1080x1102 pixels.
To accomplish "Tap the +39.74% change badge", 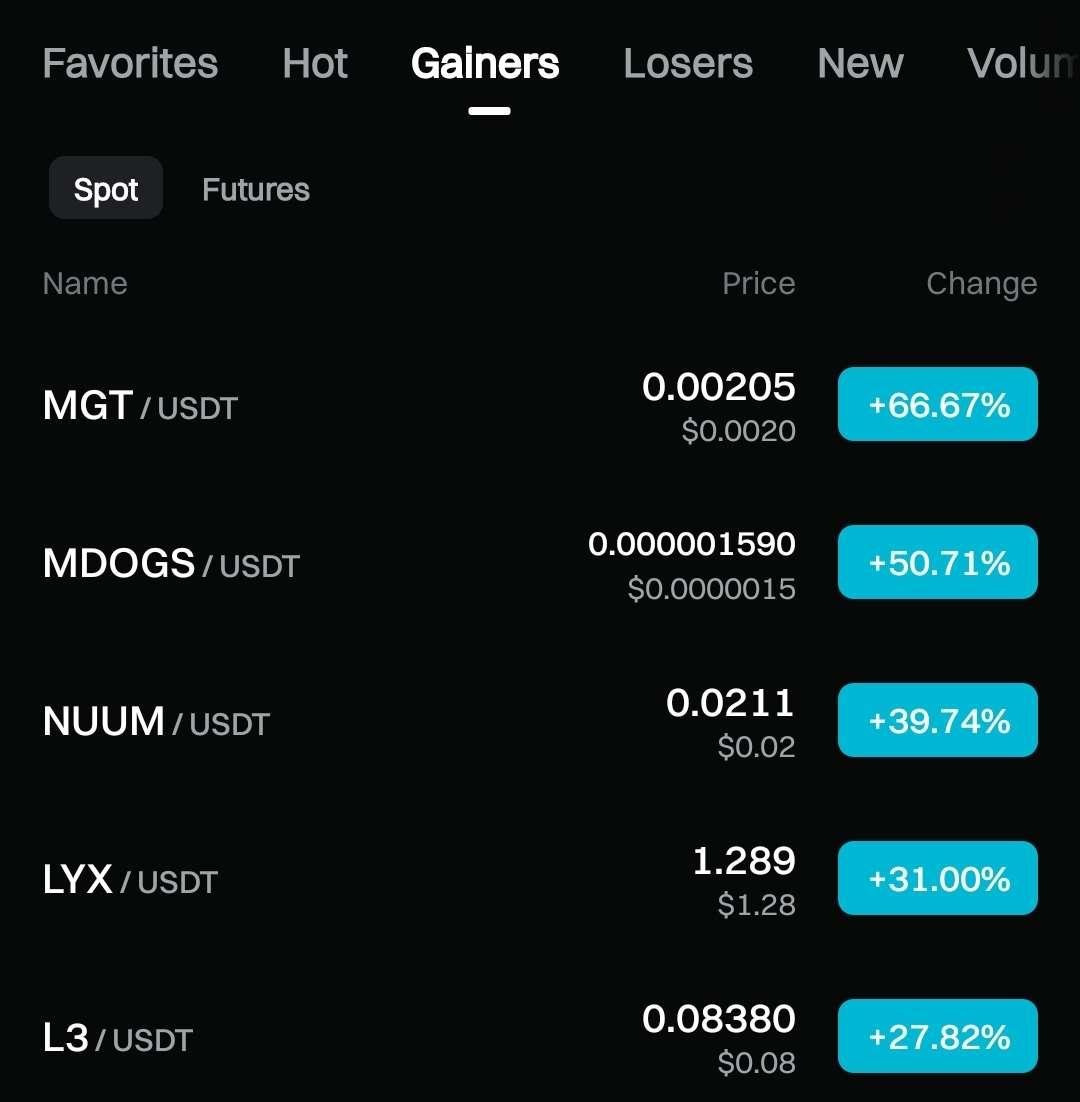I will point(938,721).
